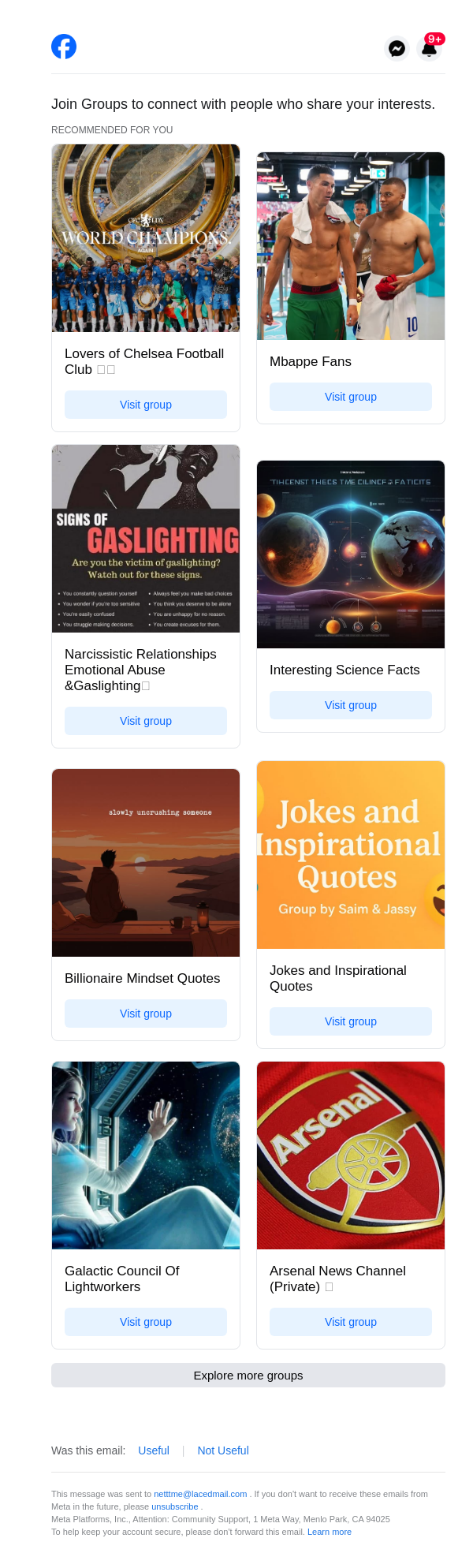The width and height of the screenshot is (473, 1568).
Task: Mark this email as Not Useful
Action: tap(223, 1450)
